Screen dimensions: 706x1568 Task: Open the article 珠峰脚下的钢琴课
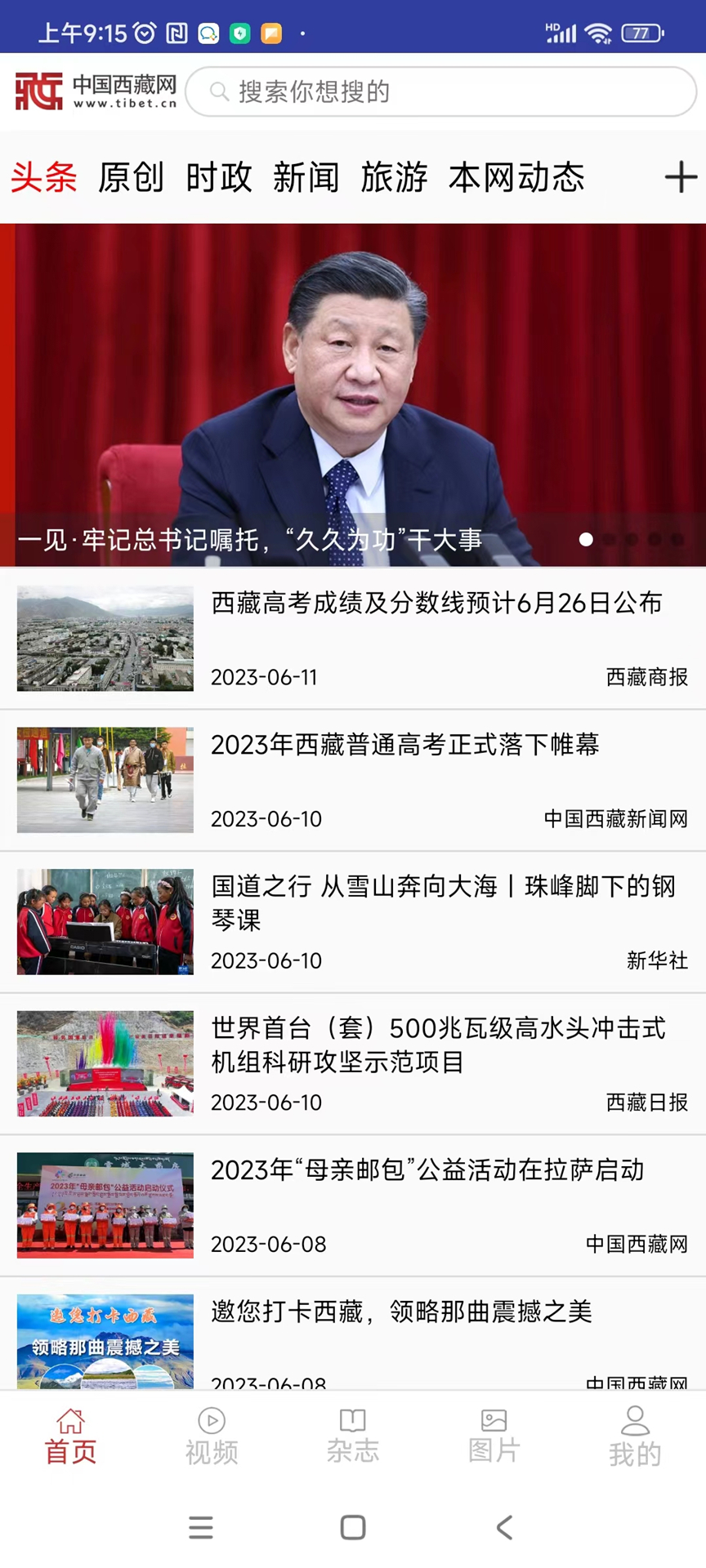(x=442, y=902)
